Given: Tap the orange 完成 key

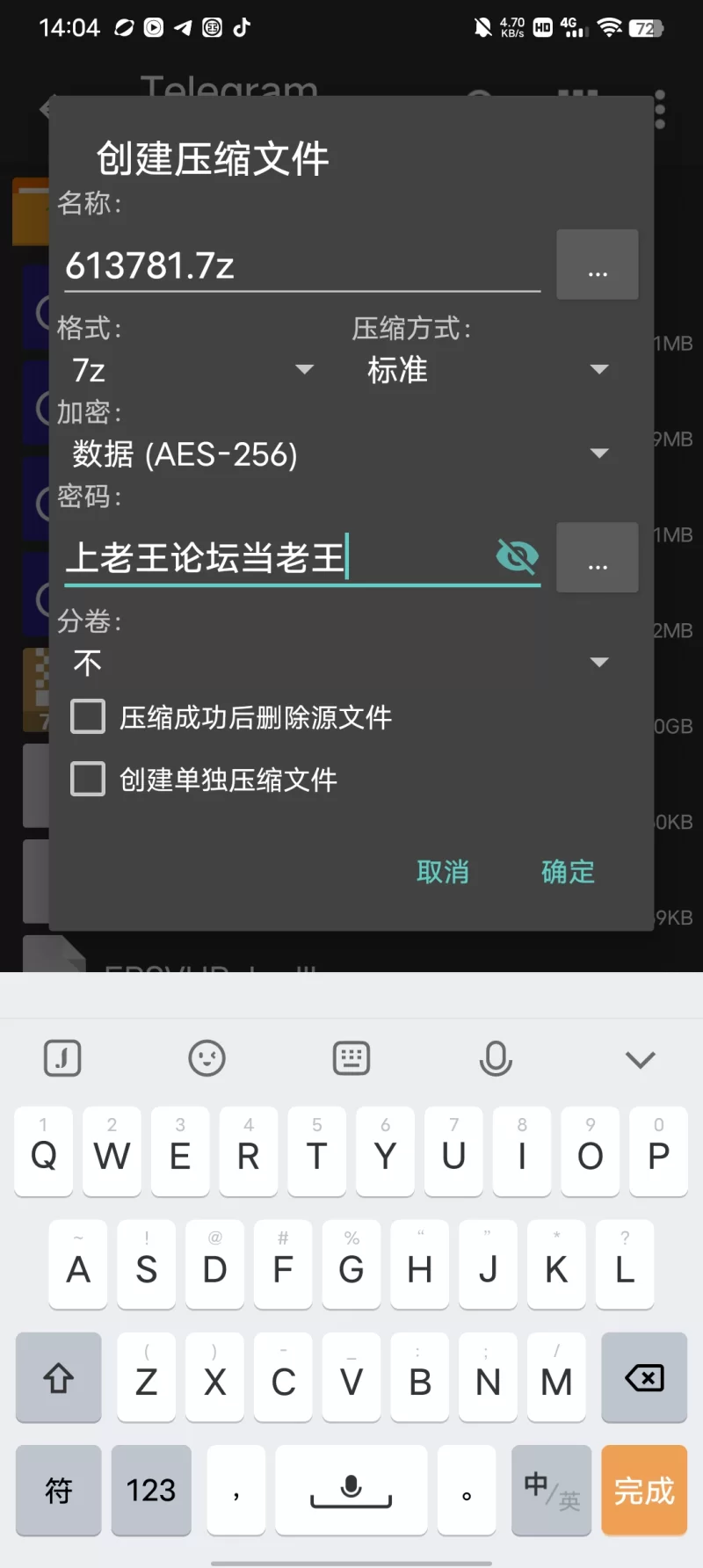Looking at the screenshot, I should click(643, 1491).
